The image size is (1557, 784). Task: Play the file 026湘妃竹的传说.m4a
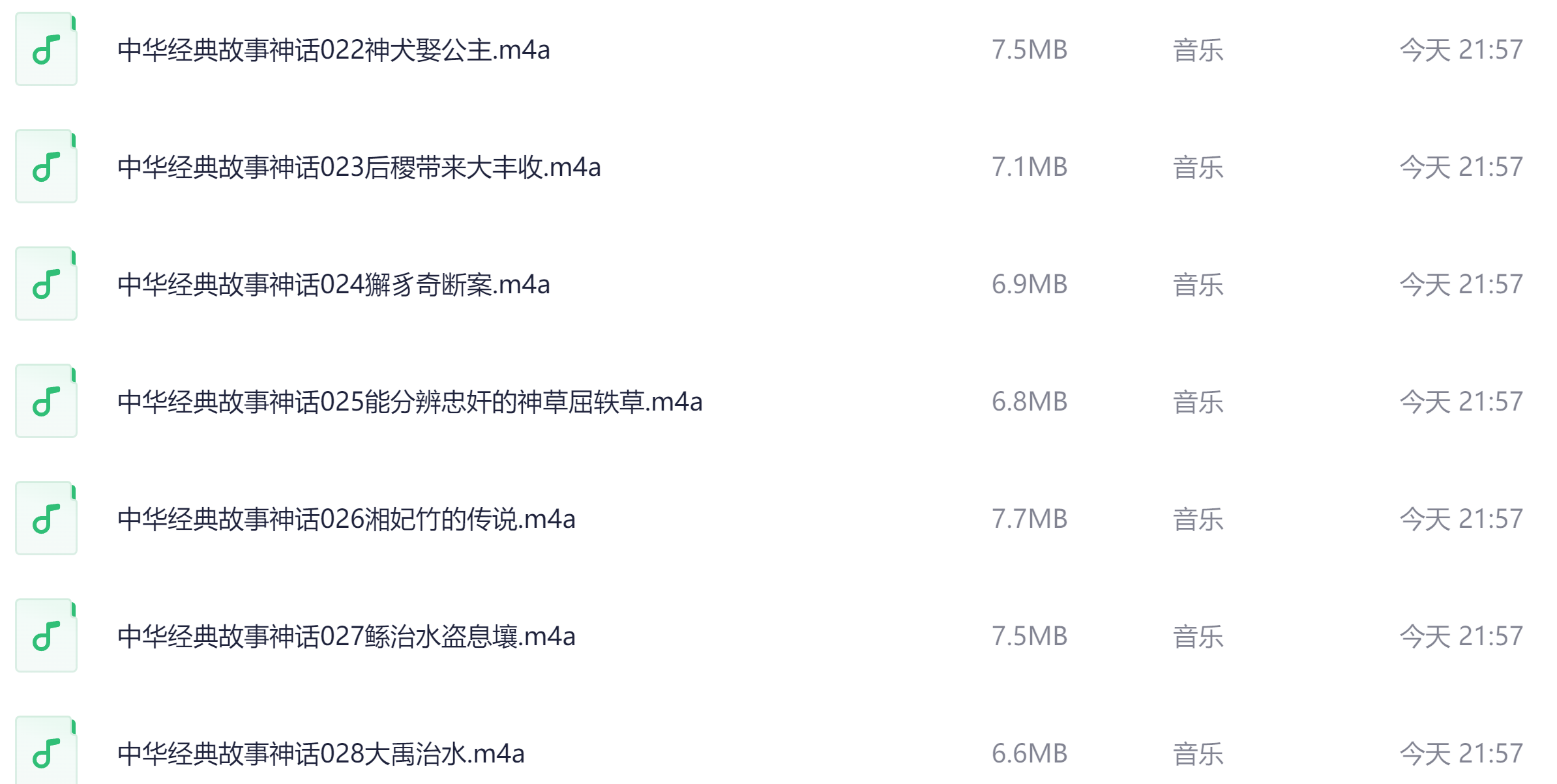[x=346, y=519]
